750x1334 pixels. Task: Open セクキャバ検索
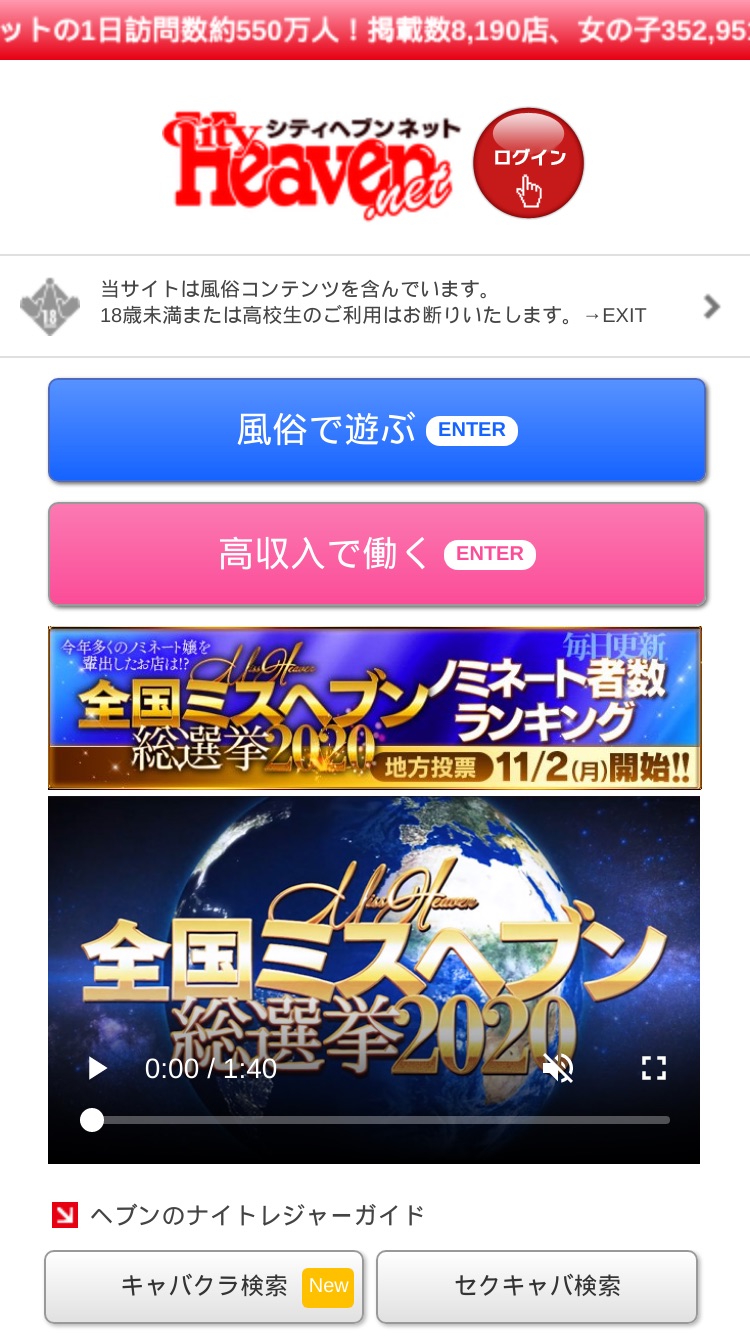click(537, 1286)
